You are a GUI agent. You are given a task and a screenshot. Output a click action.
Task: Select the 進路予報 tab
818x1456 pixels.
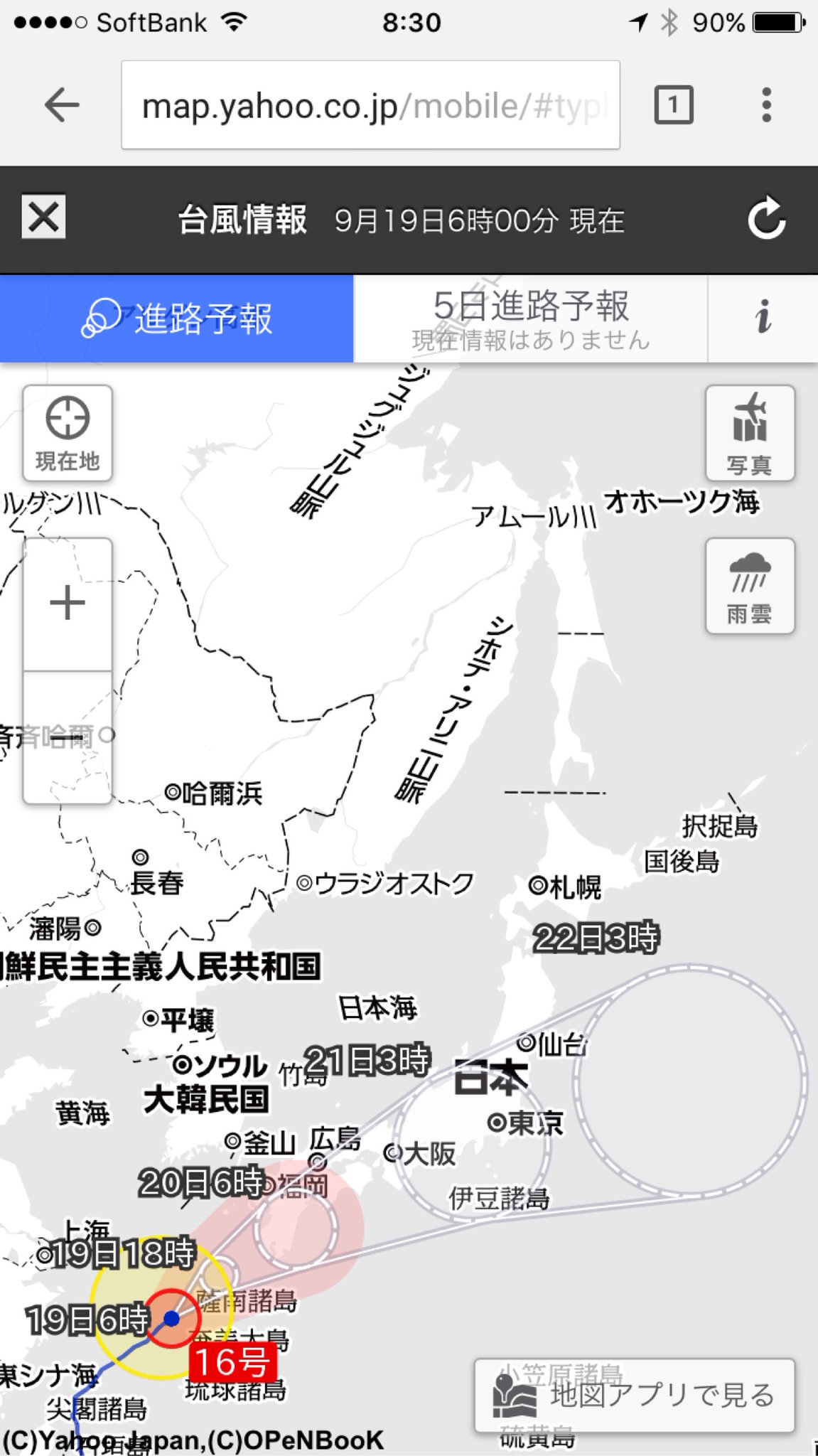point(176,318)
